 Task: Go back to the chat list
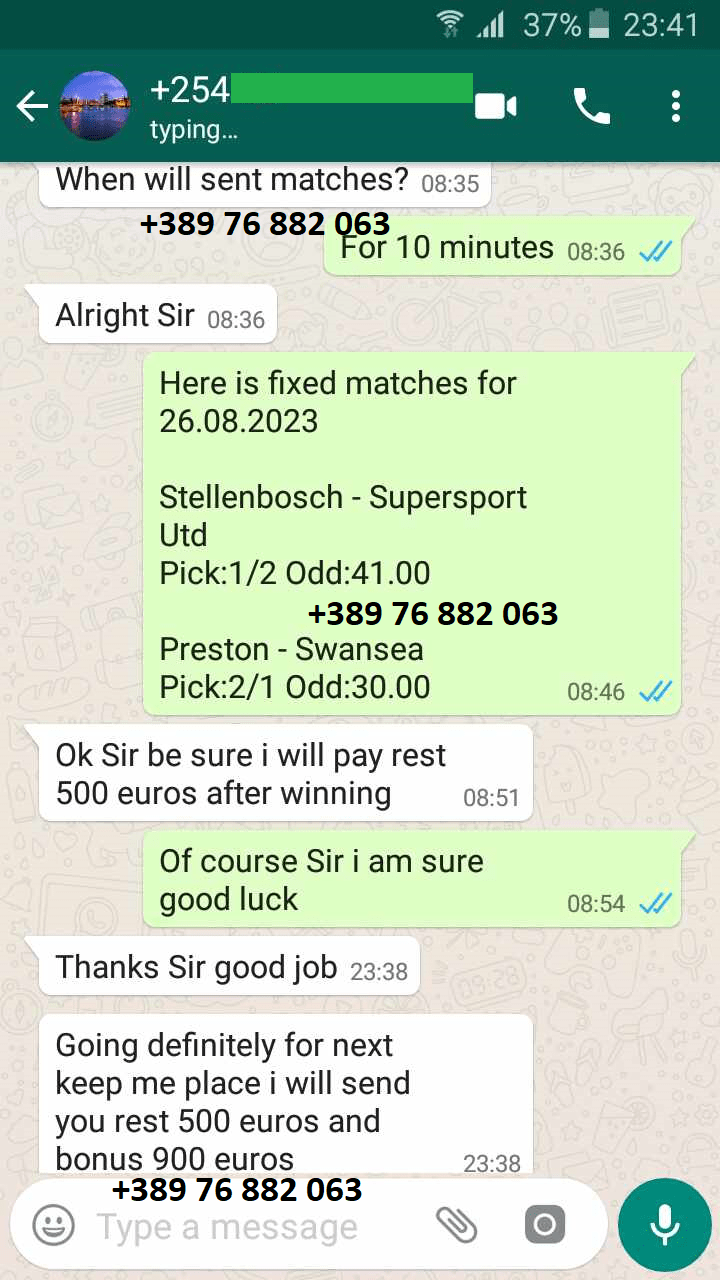(31, 106)
